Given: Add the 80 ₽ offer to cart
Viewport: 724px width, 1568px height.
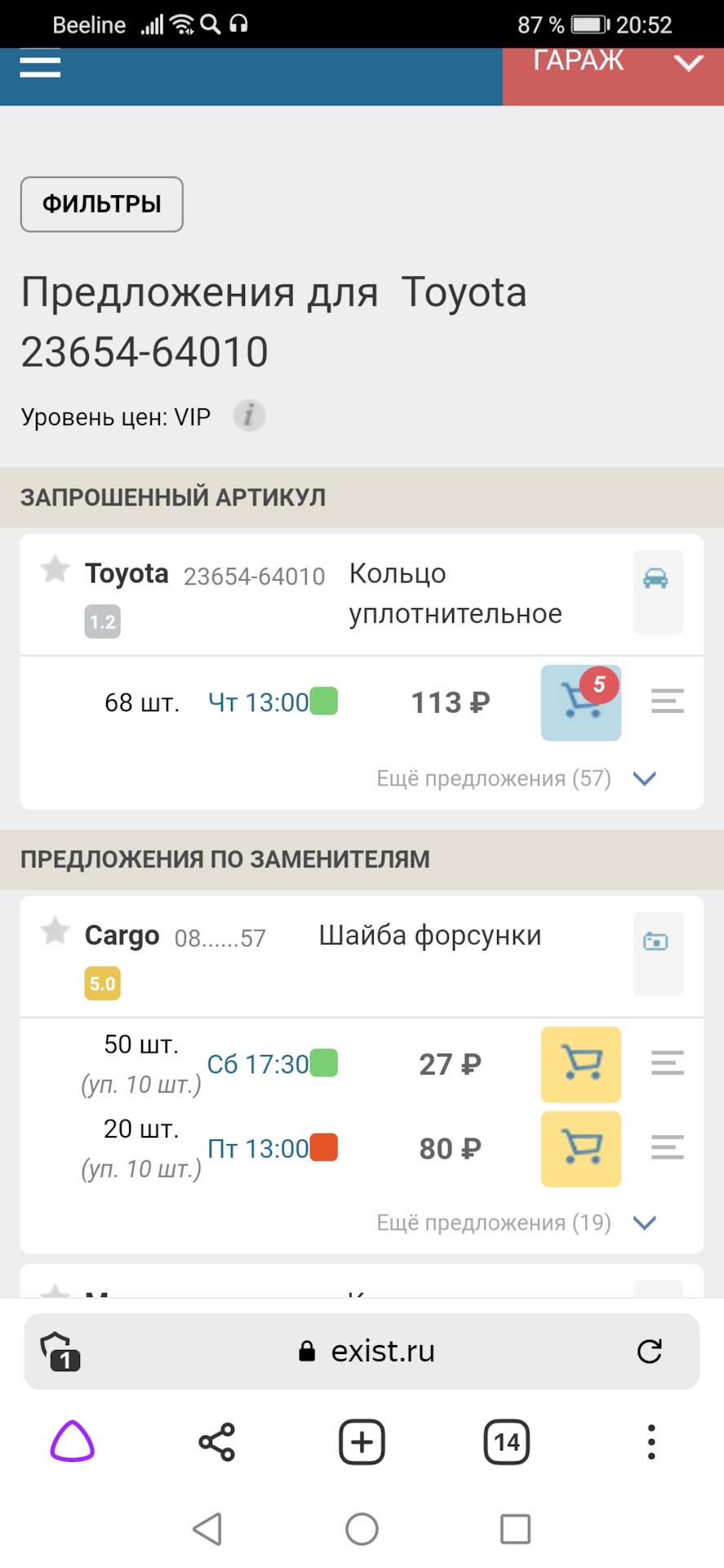Looking at the screenshot, I should click(580, 1149).
